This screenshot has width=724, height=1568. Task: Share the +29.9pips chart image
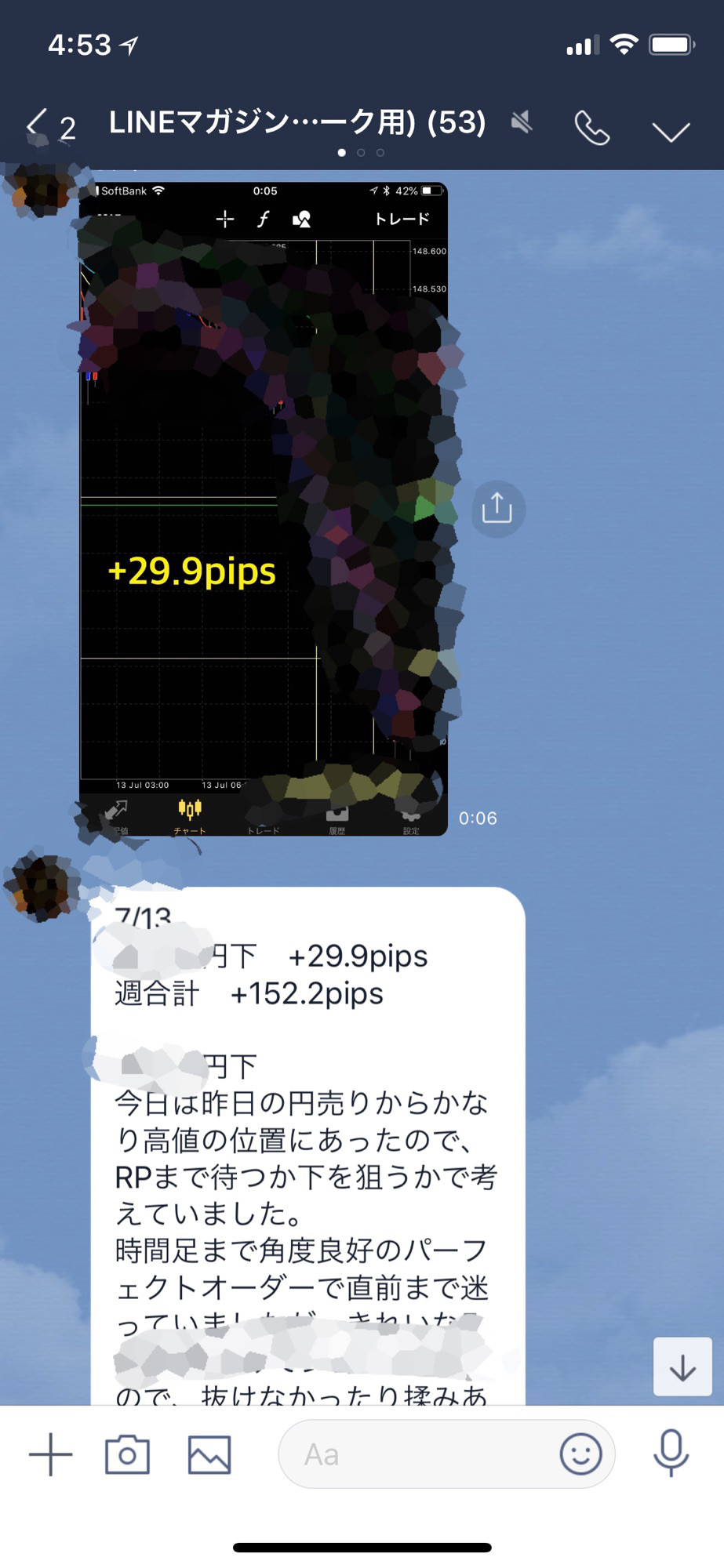coord(497,509)
